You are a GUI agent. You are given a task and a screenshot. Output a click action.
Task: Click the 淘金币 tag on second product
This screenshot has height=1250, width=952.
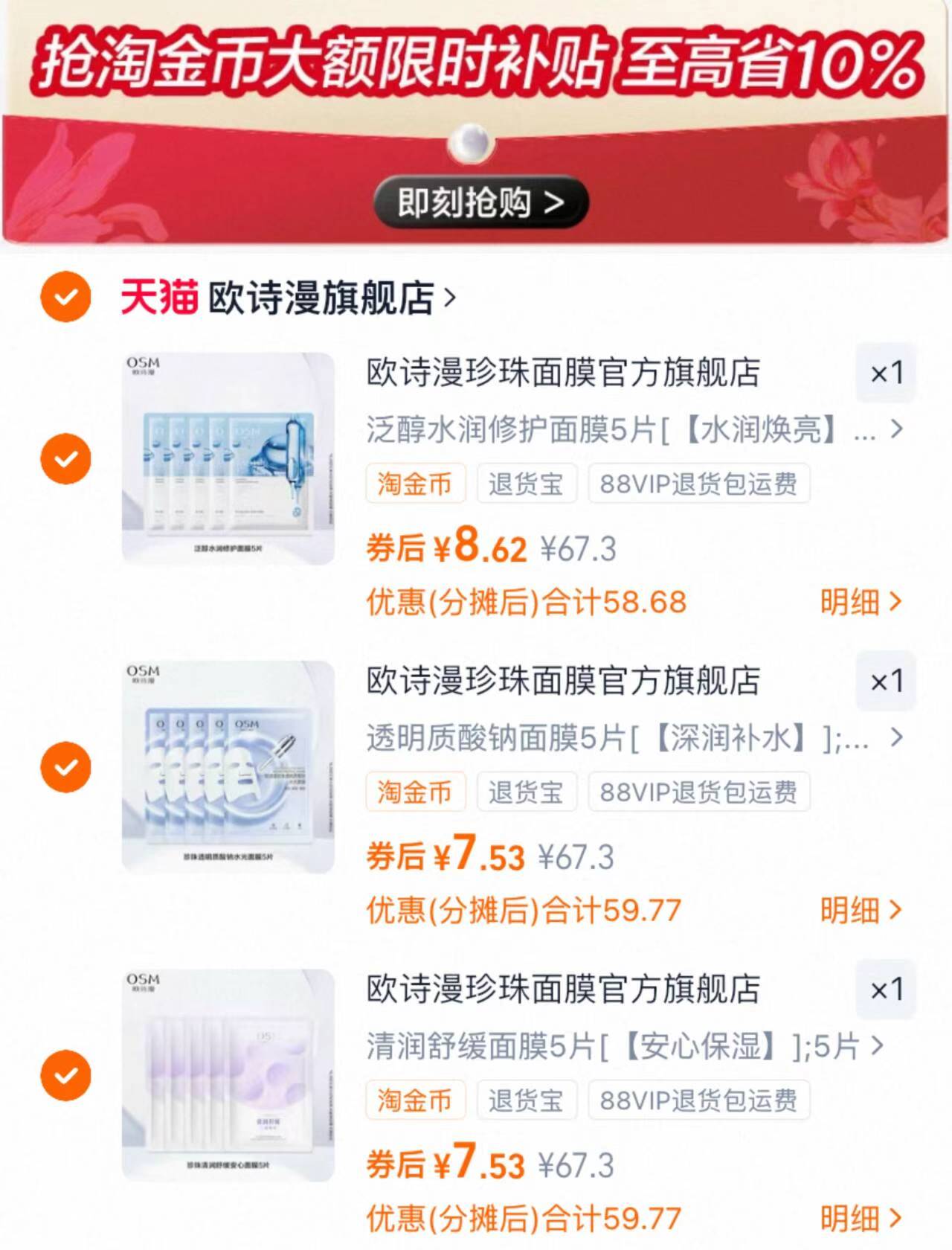[416, 792]
